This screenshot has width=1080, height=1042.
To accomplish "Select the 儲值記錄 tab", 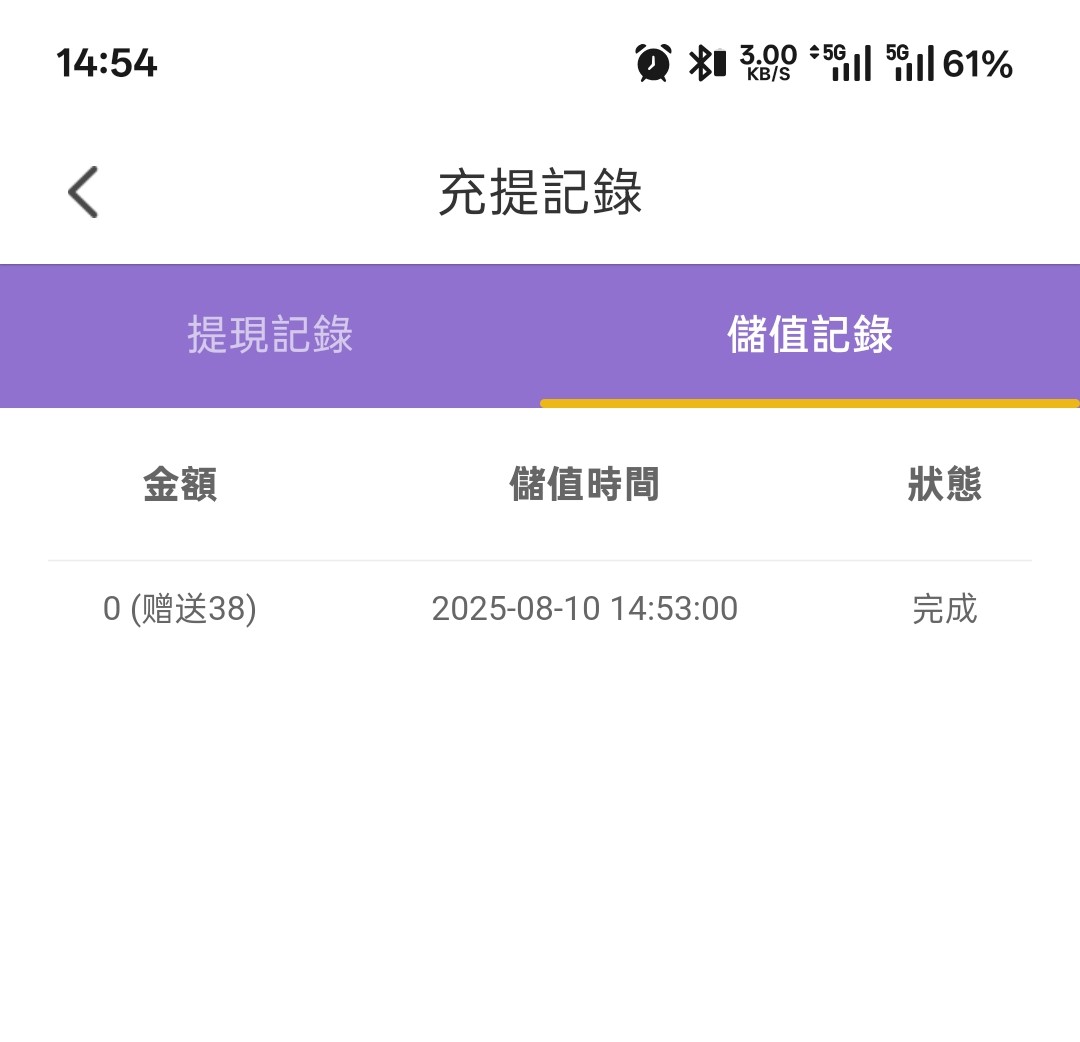I will point(810,335).
